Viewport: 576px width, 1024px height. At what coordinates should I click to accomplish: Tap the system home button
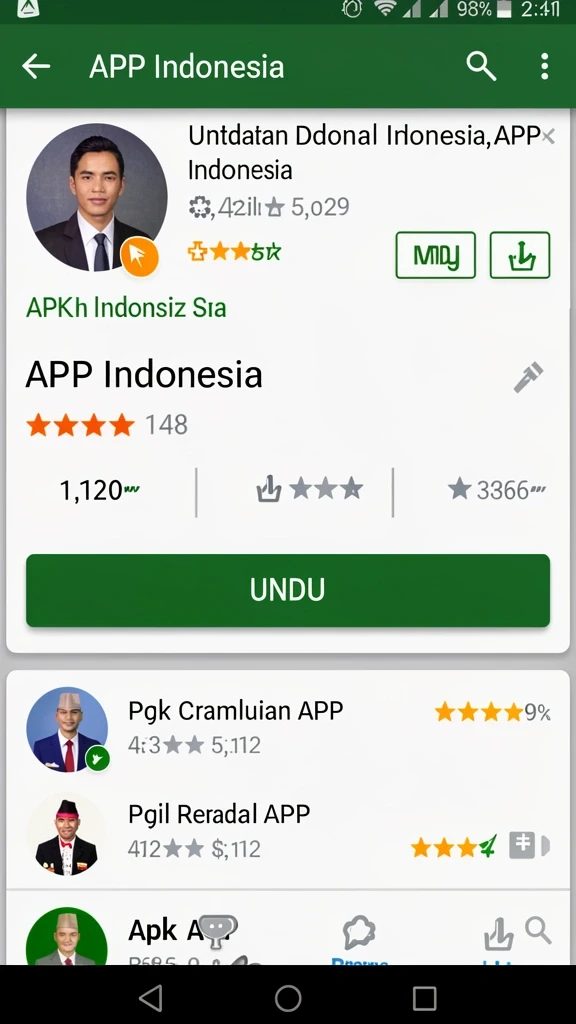[288, 997]
